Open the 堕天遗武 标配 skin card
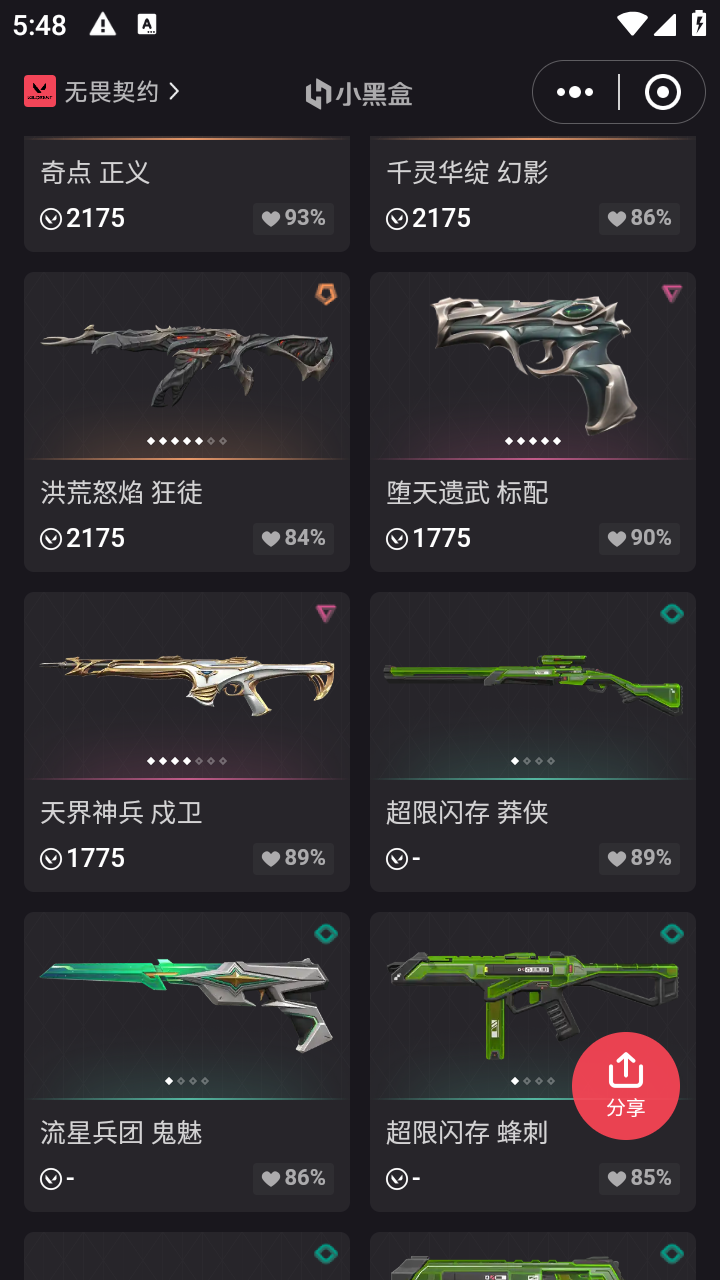The image size is (720, 1280). 533,422
